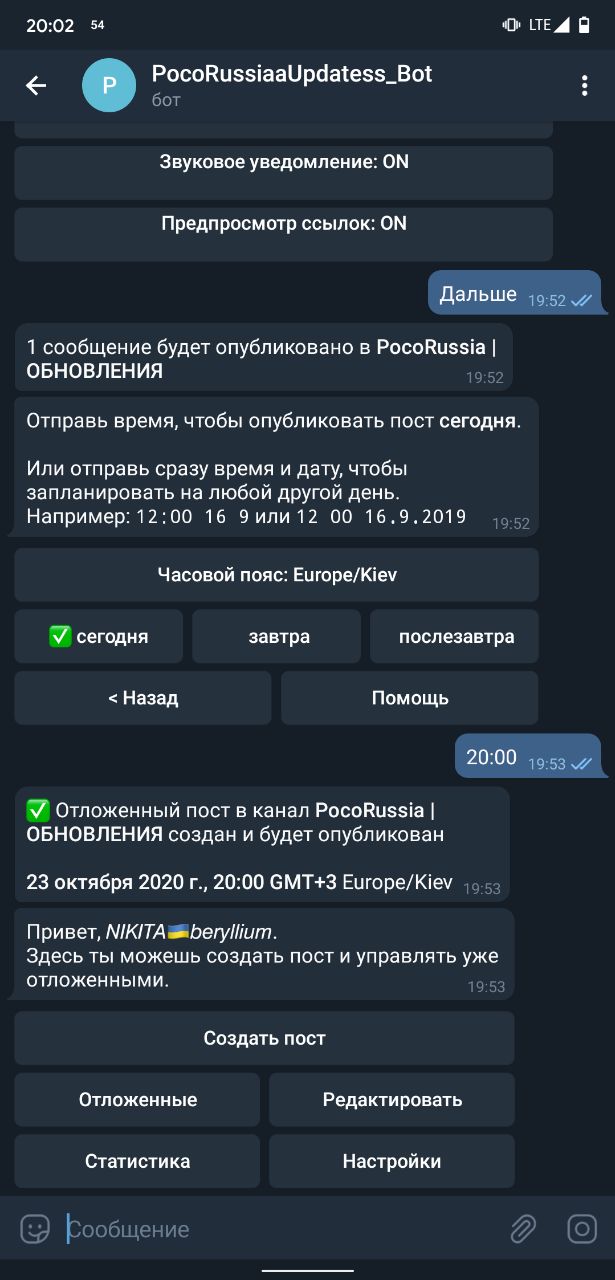615x1280 pixels.
Task: Change Часовой пояс: Europe/Kiev
Action: click(276, 575)
